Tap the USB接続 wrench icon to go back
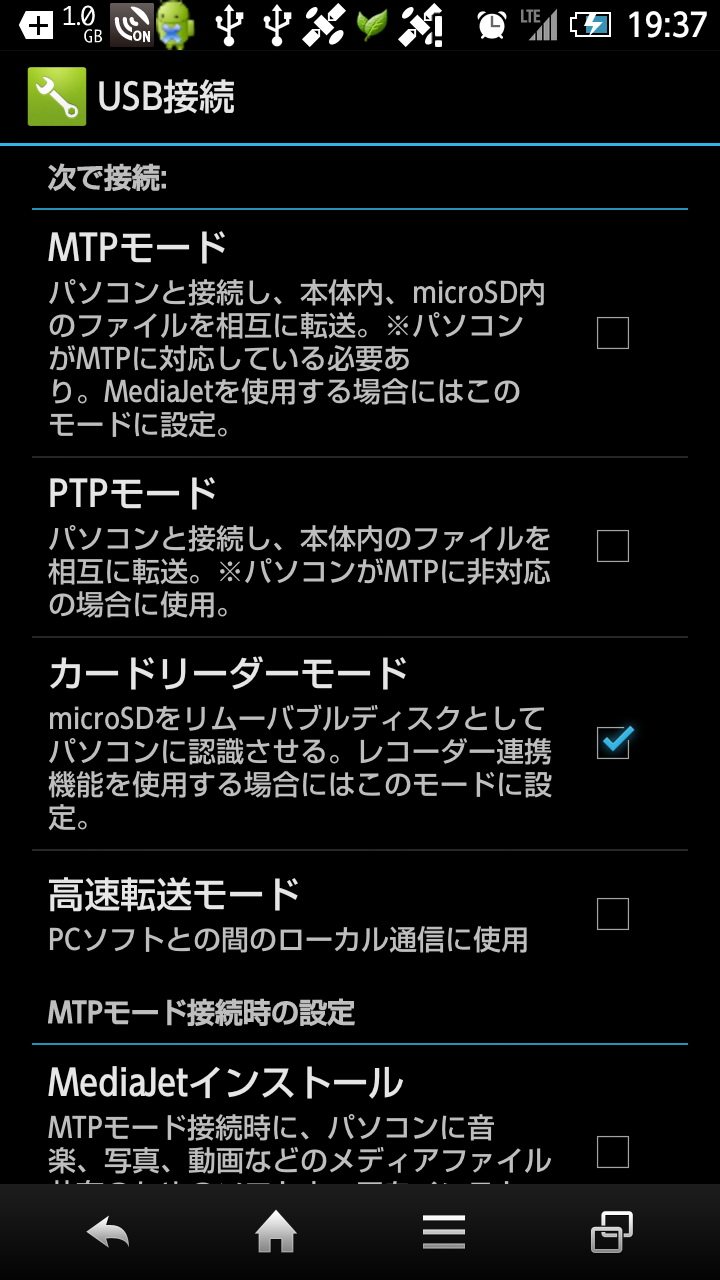 [57, 97]
